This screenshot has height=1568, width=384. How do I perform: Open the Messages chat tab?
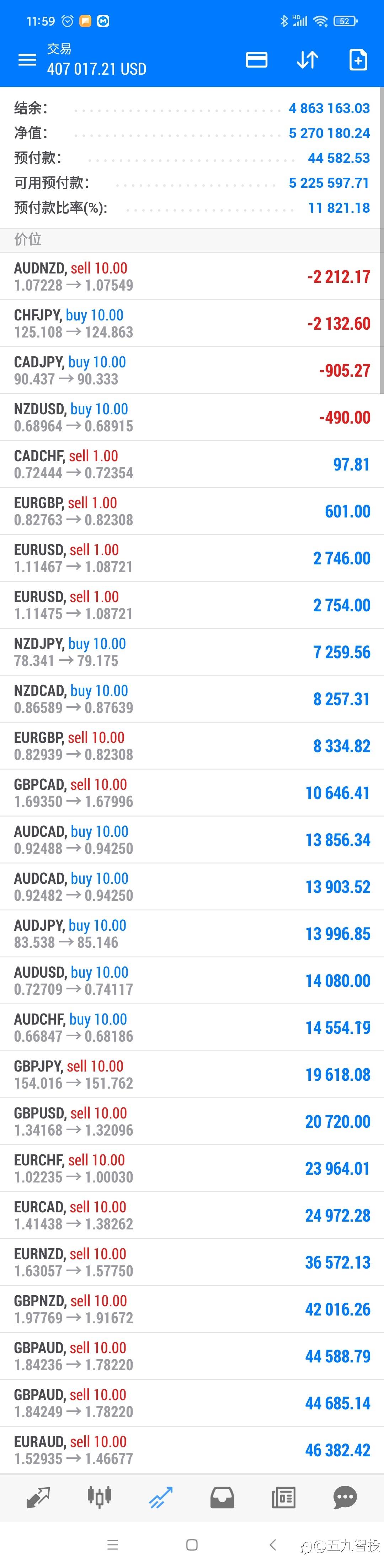(345, 1497)
